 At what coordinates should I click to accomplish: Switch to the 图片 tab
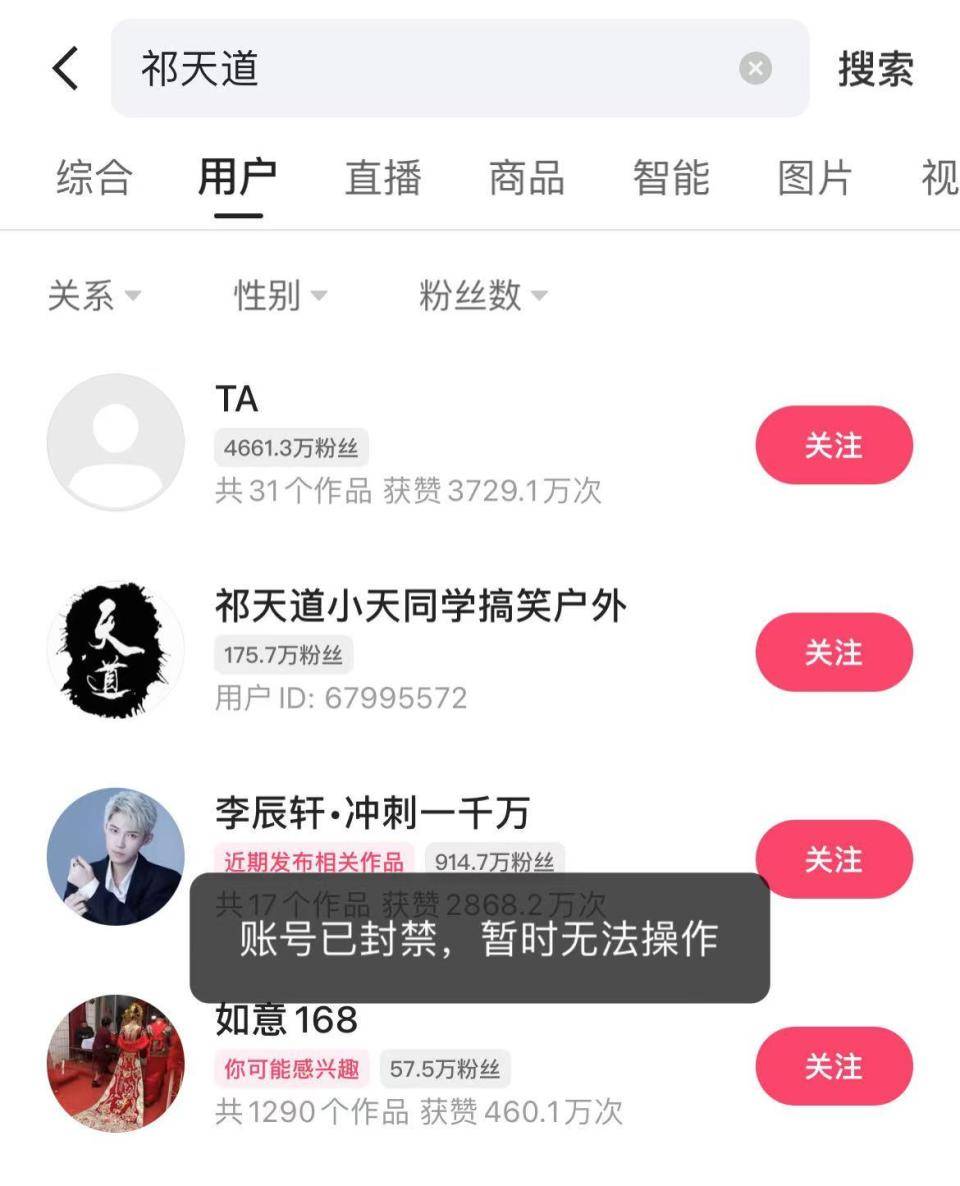coord(815,178)
